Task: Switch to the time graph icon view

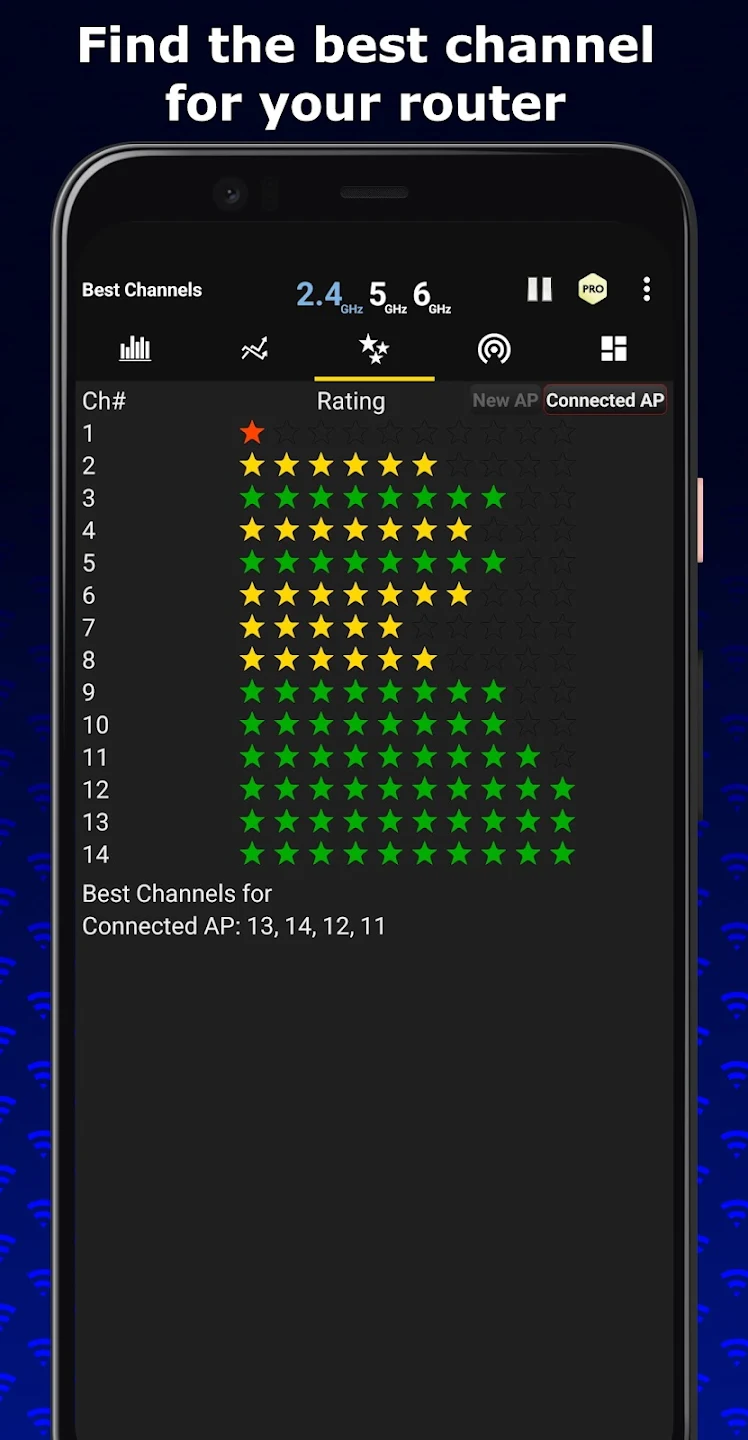Action: 255,349
